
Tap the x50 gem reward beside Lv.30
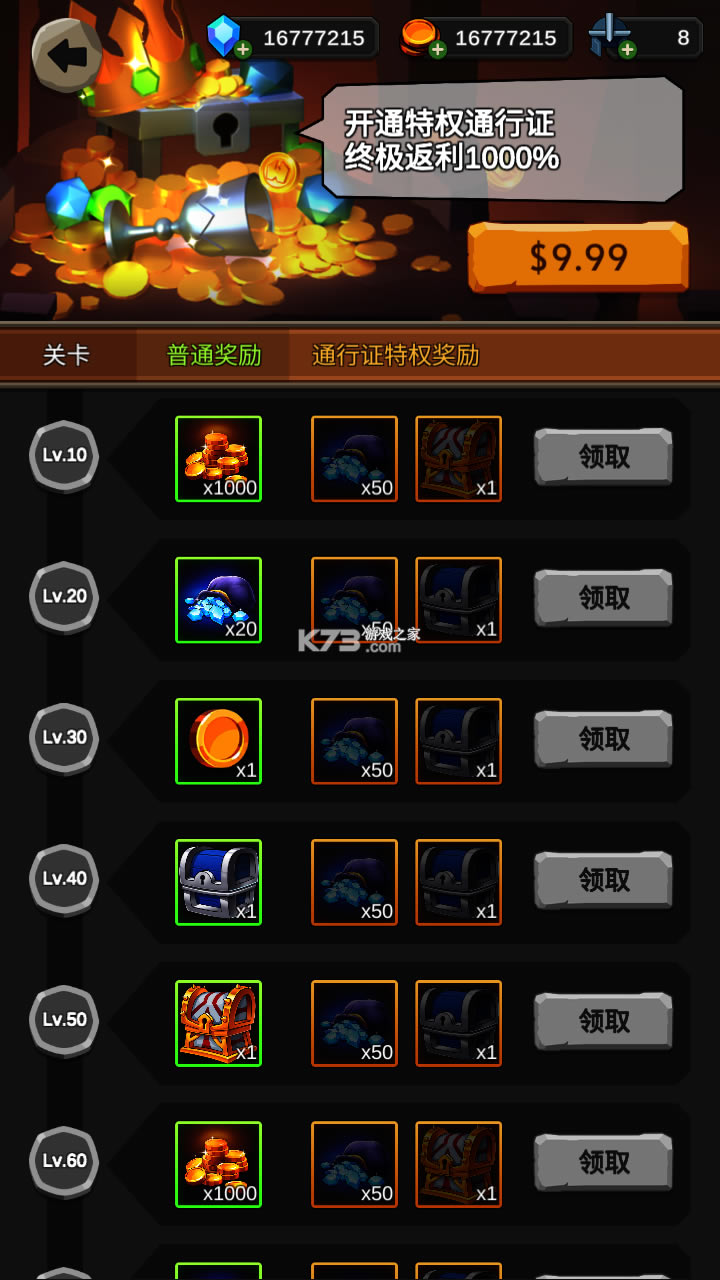[x=354, y=740]
